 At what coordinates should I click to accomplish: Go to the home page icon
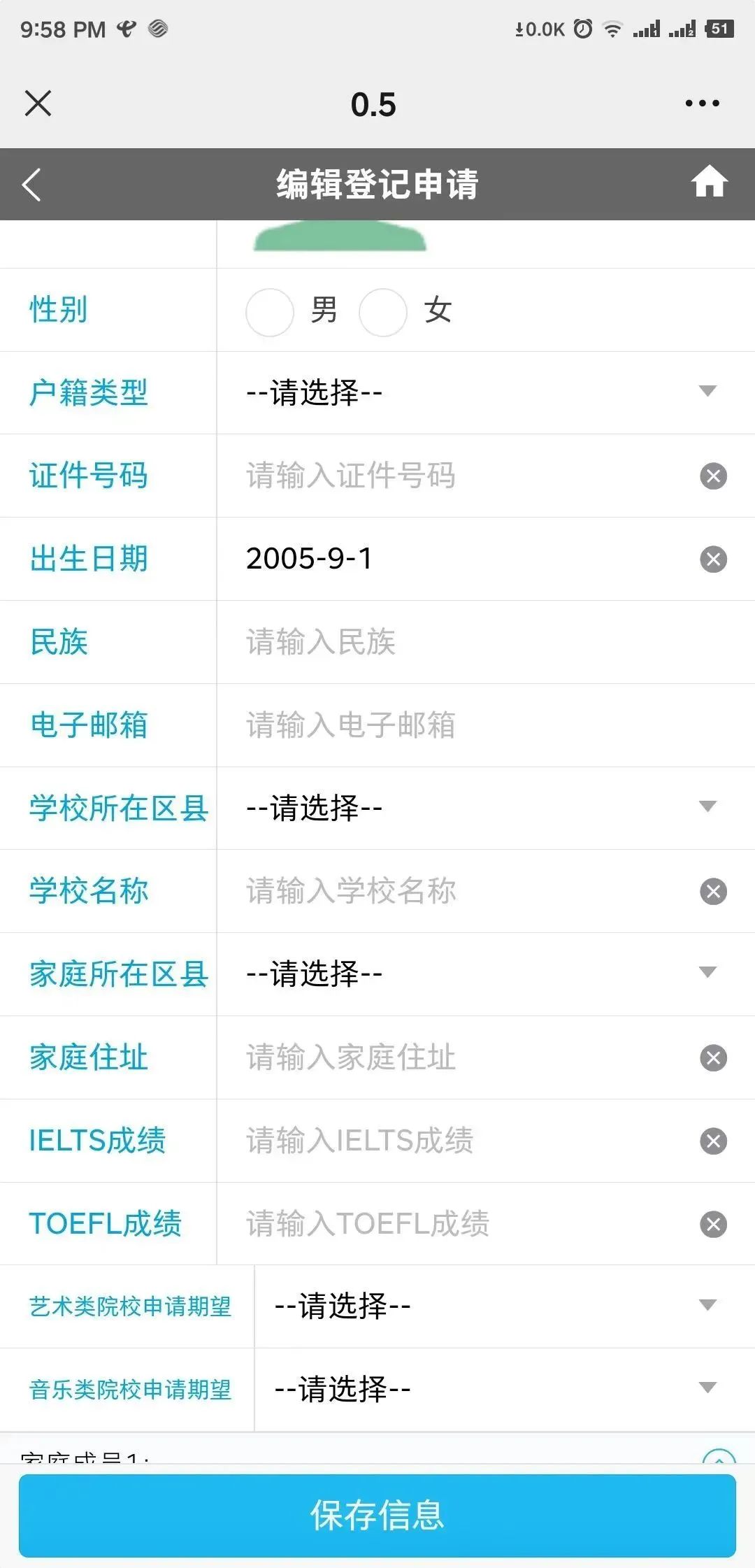[x=709, y=182]
